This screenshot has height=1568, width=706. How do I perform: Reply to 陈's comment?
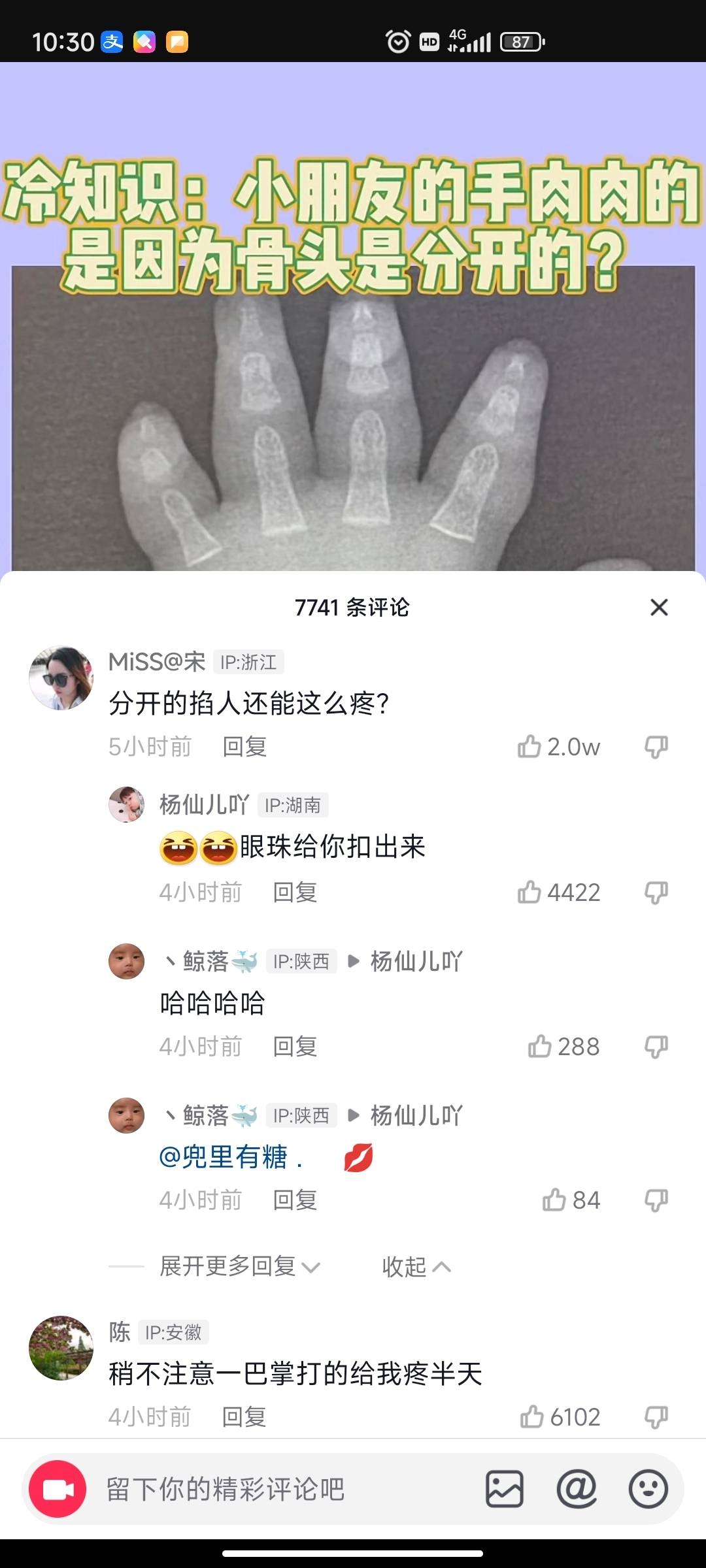click(244, 1416)
